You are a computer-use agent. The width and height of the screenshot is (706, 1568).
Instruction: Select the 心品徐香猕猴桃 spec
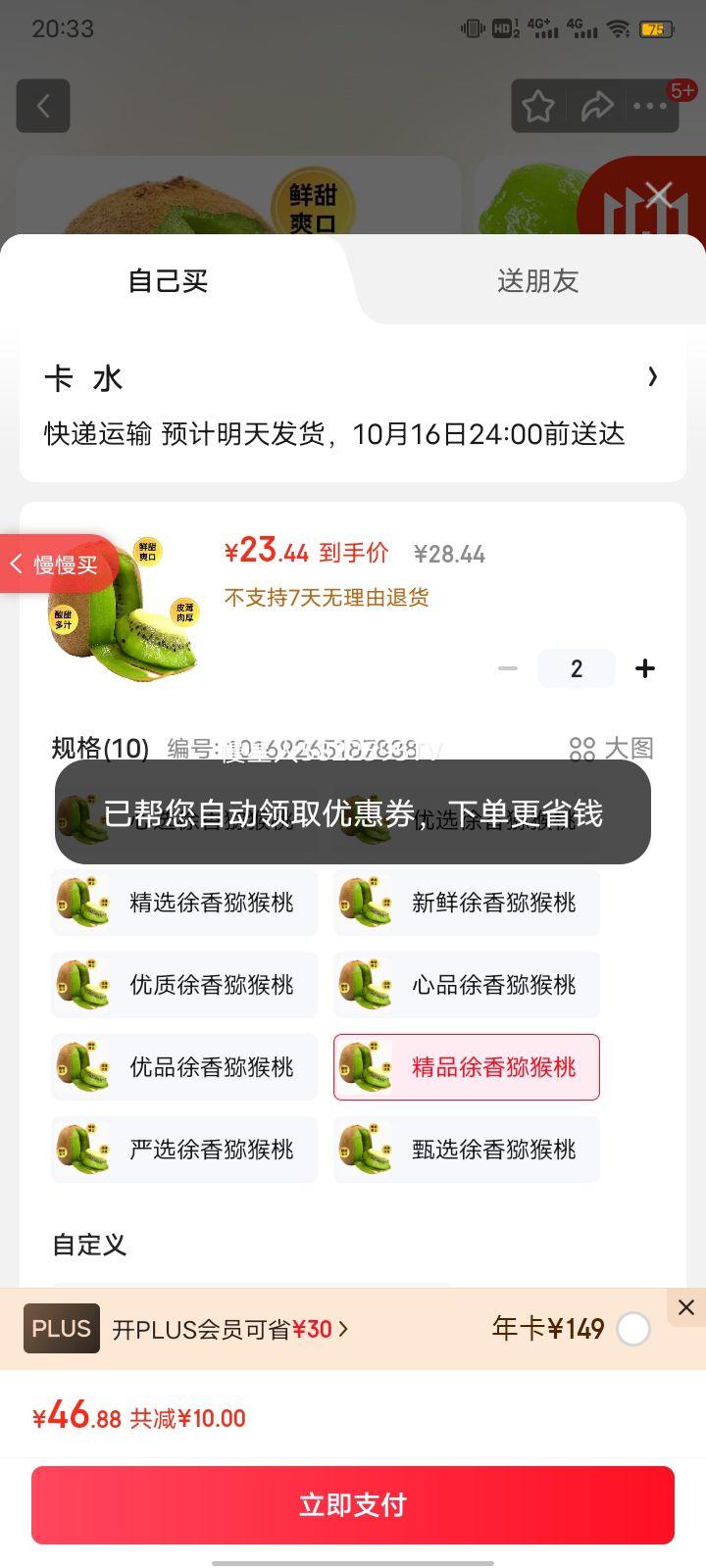467,985
